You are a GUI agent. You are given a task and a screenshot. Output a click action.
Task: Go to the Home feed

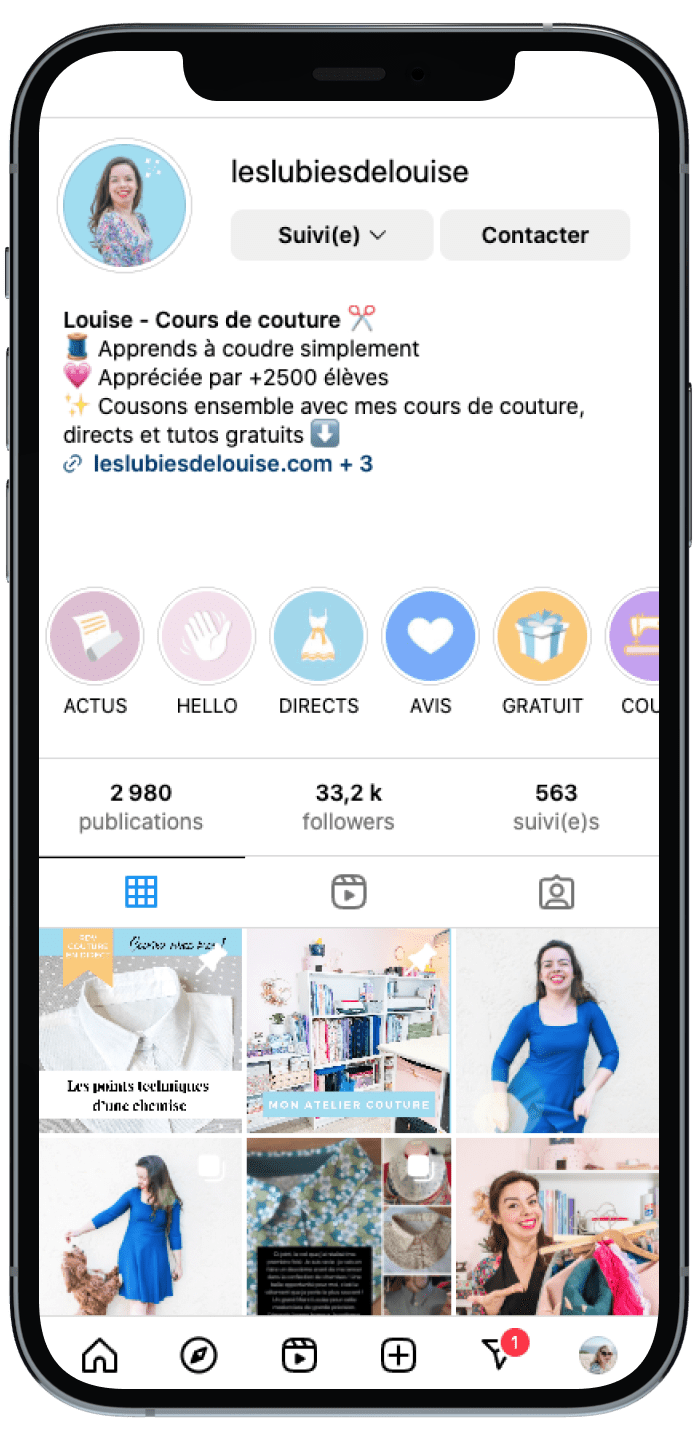[99, 1356]
